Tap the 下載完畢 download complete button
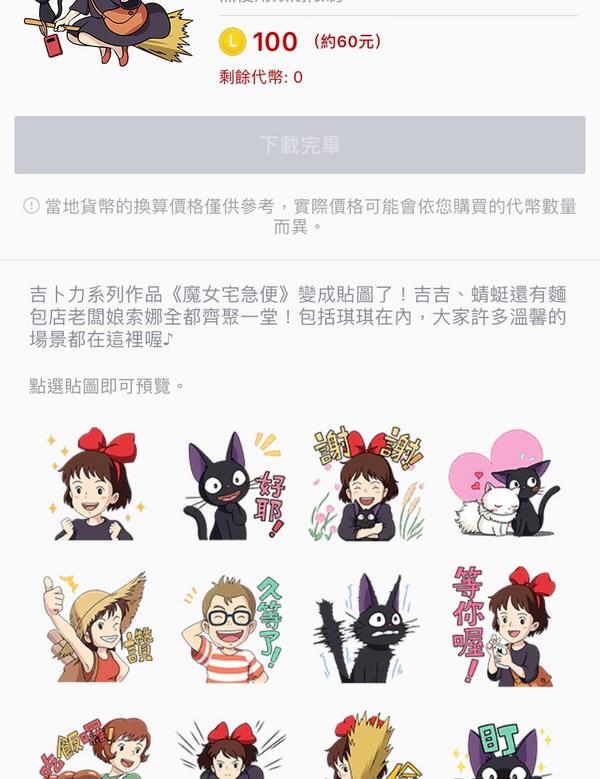 [299, 145]
